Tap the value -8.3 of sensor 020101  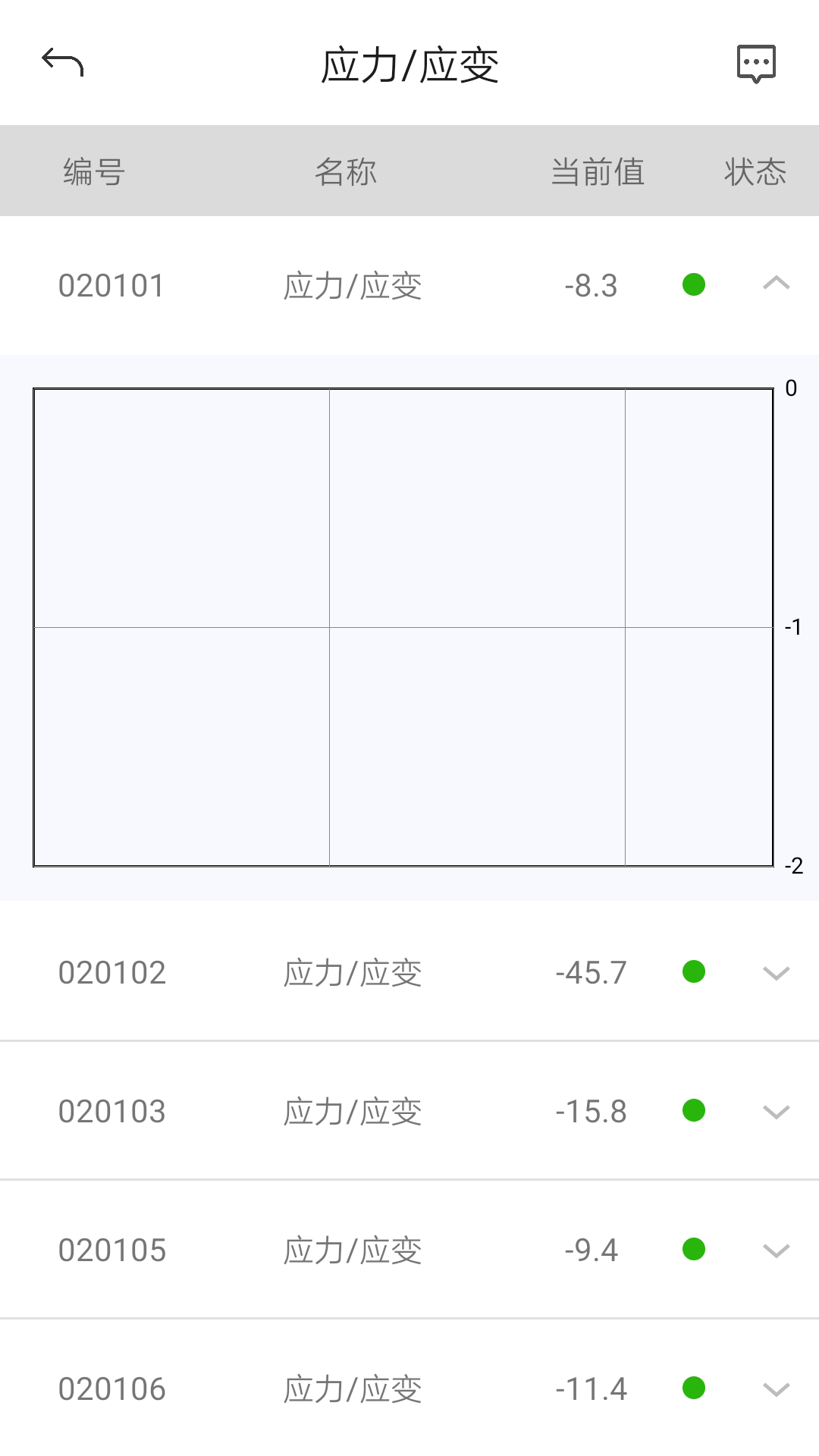592,286
